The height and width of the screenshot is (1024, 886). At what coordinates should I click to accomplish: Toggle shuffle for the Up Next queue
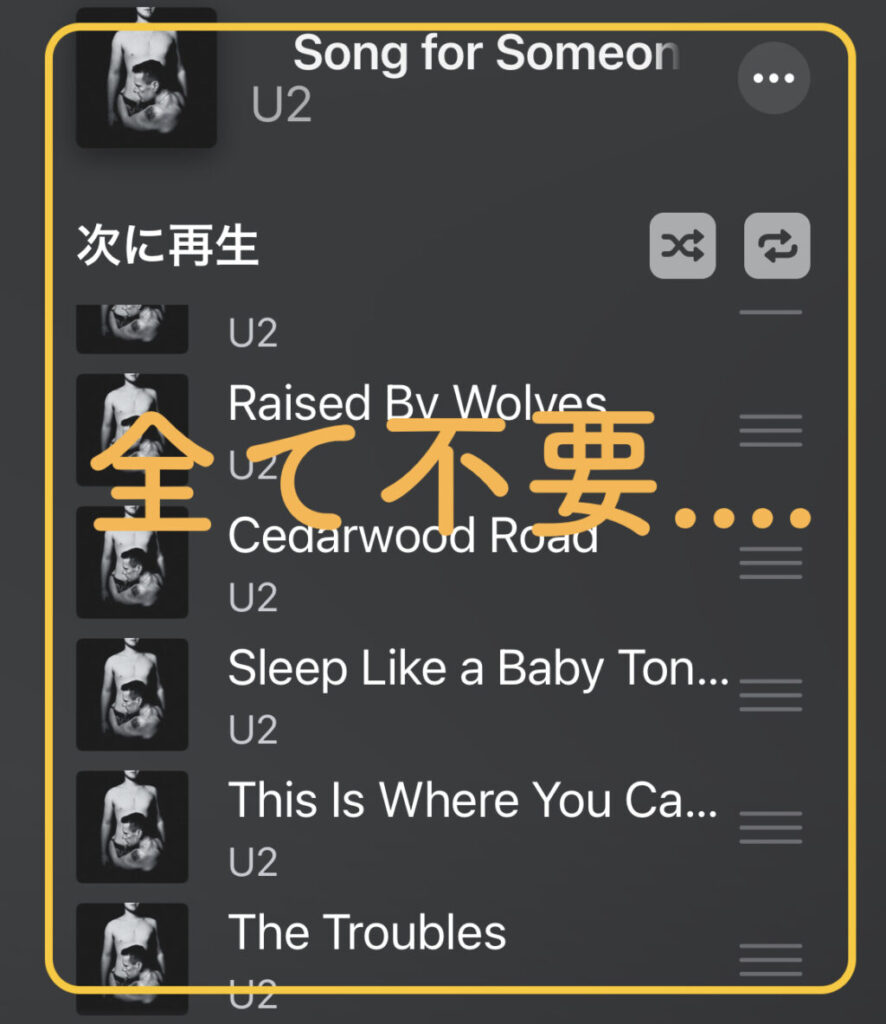(x=682, y=245)
